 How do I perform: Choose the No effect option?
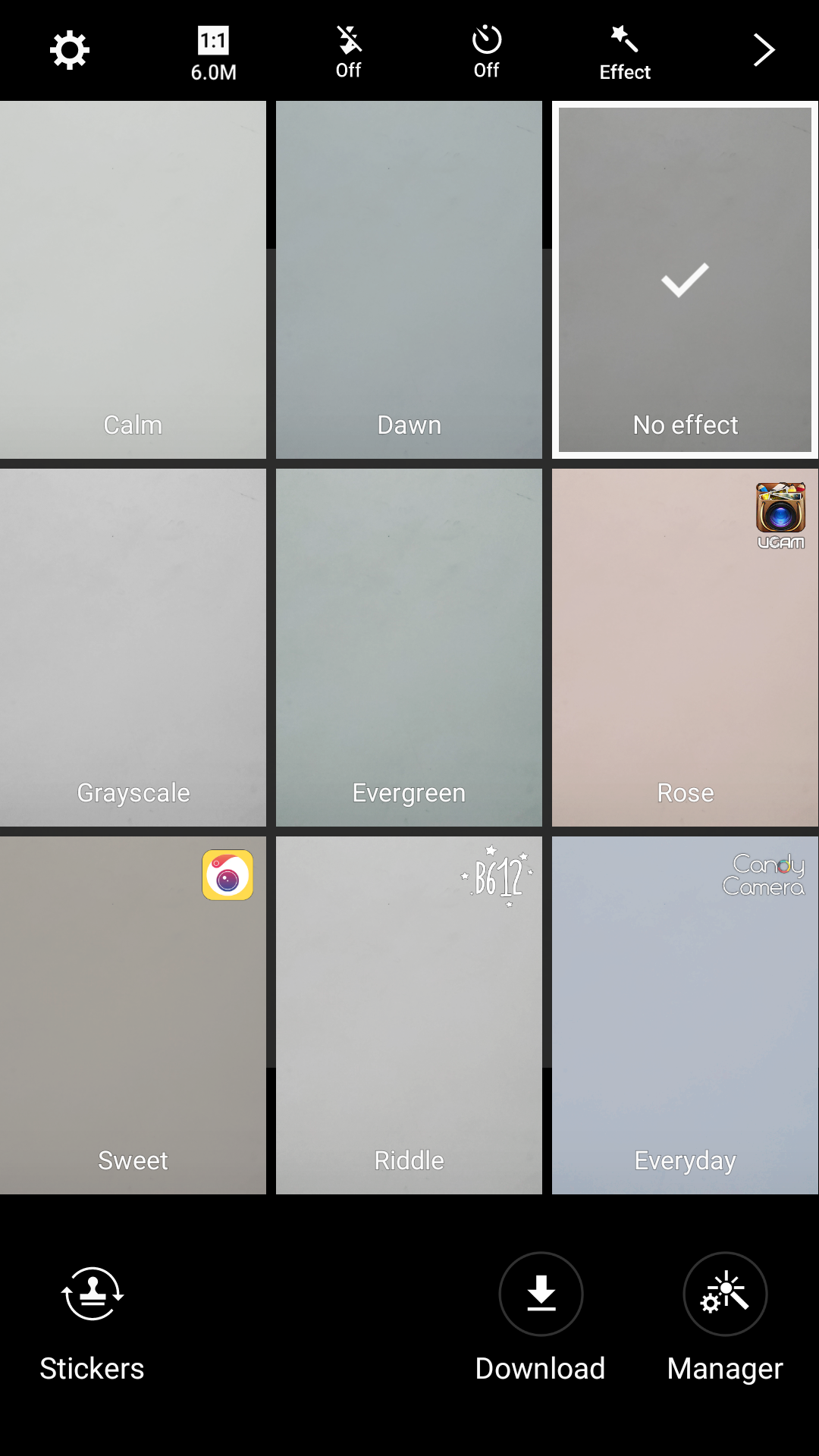pyautogui.click(x=685, y=280)
